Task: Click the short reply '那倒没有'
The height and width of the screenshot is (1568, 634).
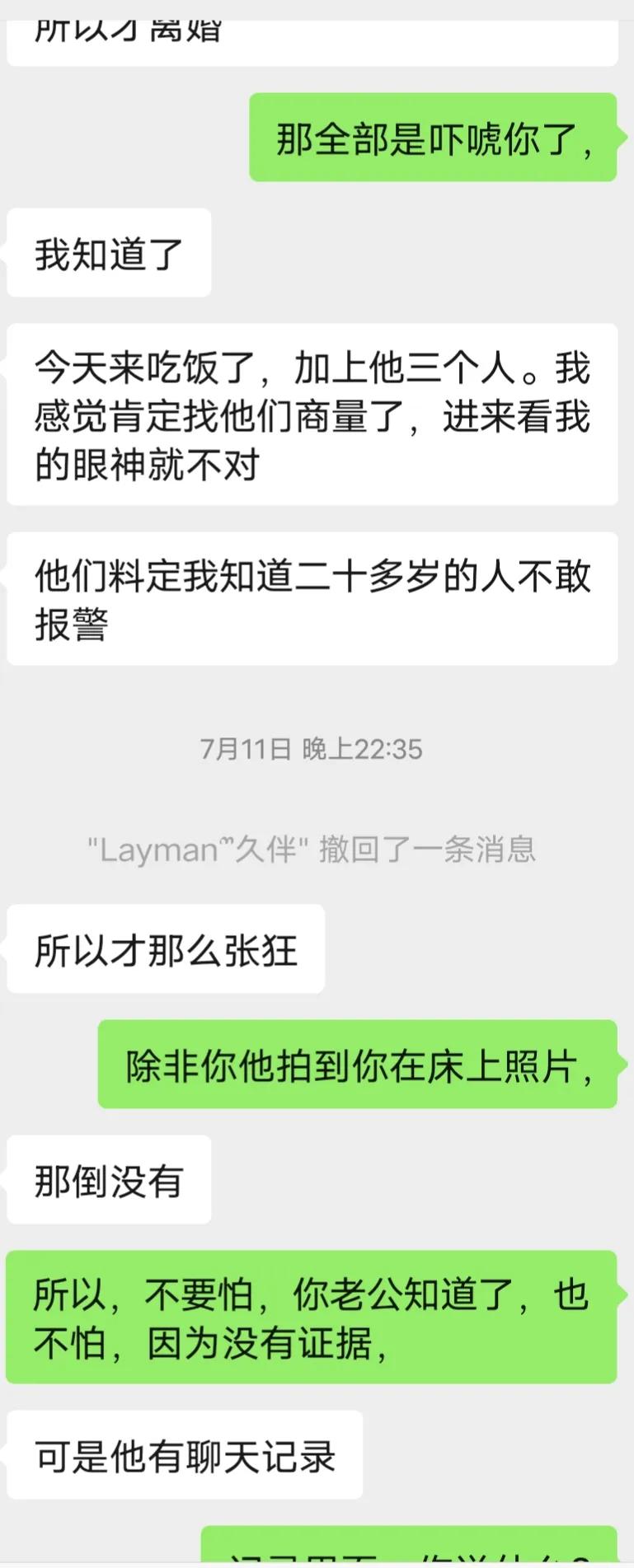Action: coord(108,1182)
